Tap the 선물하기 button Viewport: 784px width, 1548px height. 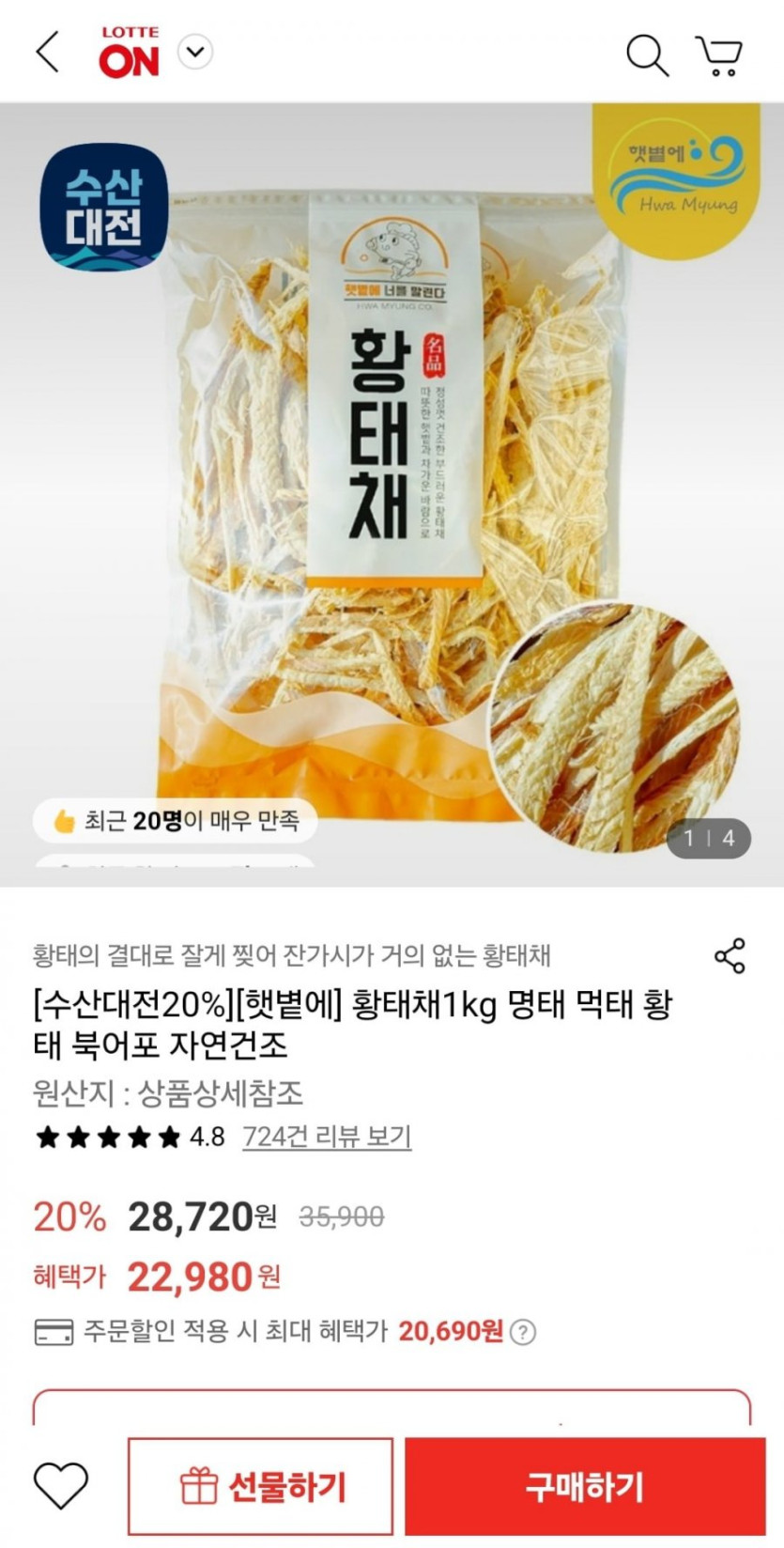pos(261,1486)
